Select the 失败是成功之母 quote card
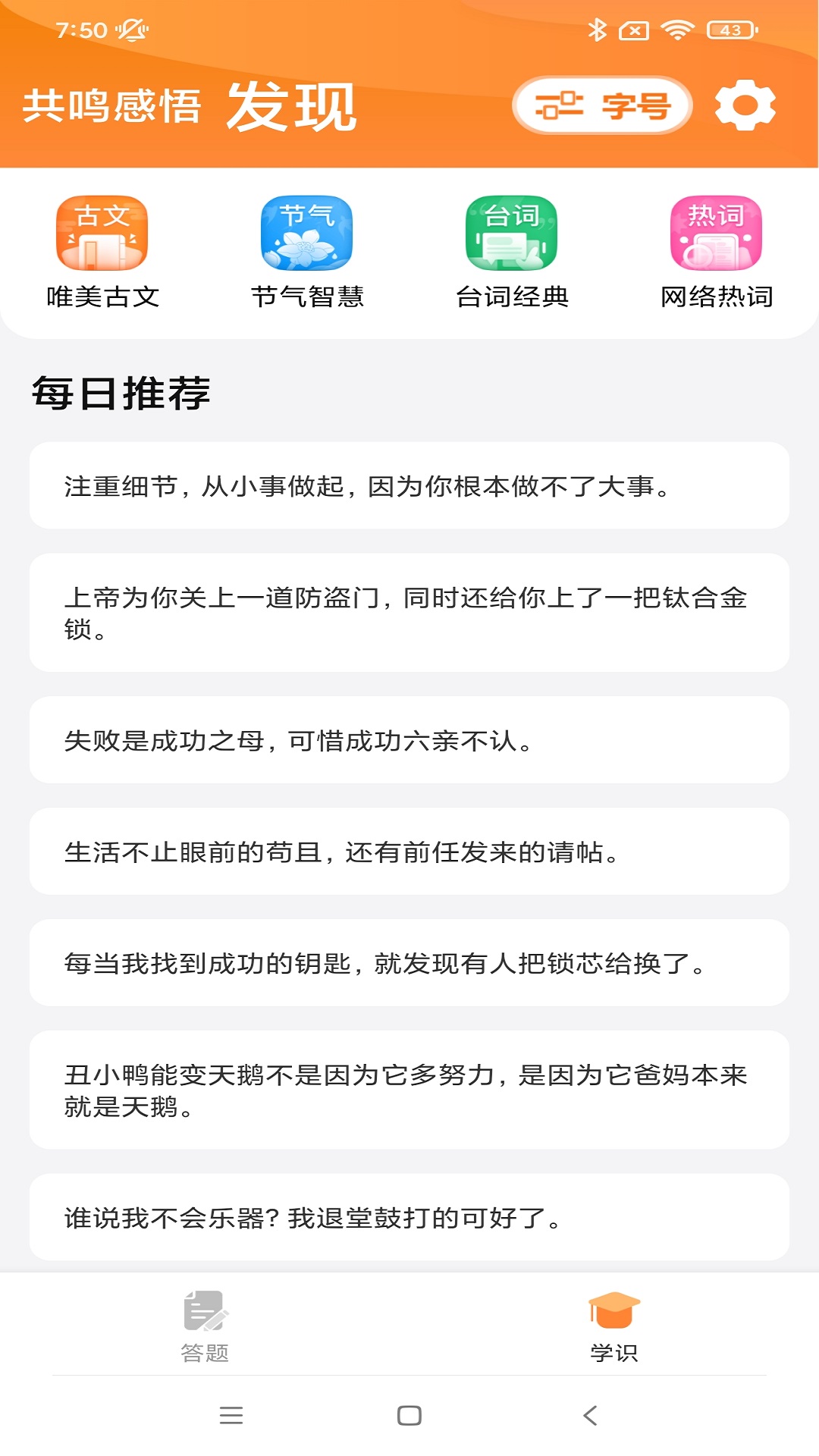This screenshot has width=819, height=1456. pyautogui.click(x=409, y=739)
